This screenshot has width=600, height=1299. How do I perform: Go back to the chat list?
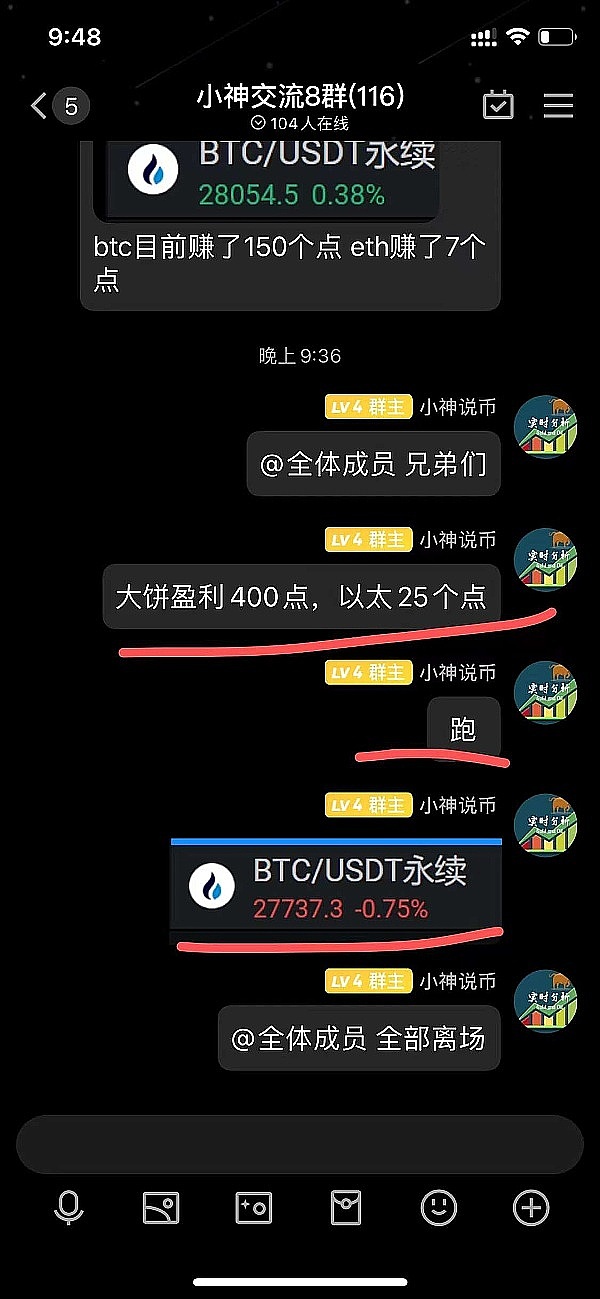click(40, 106)
